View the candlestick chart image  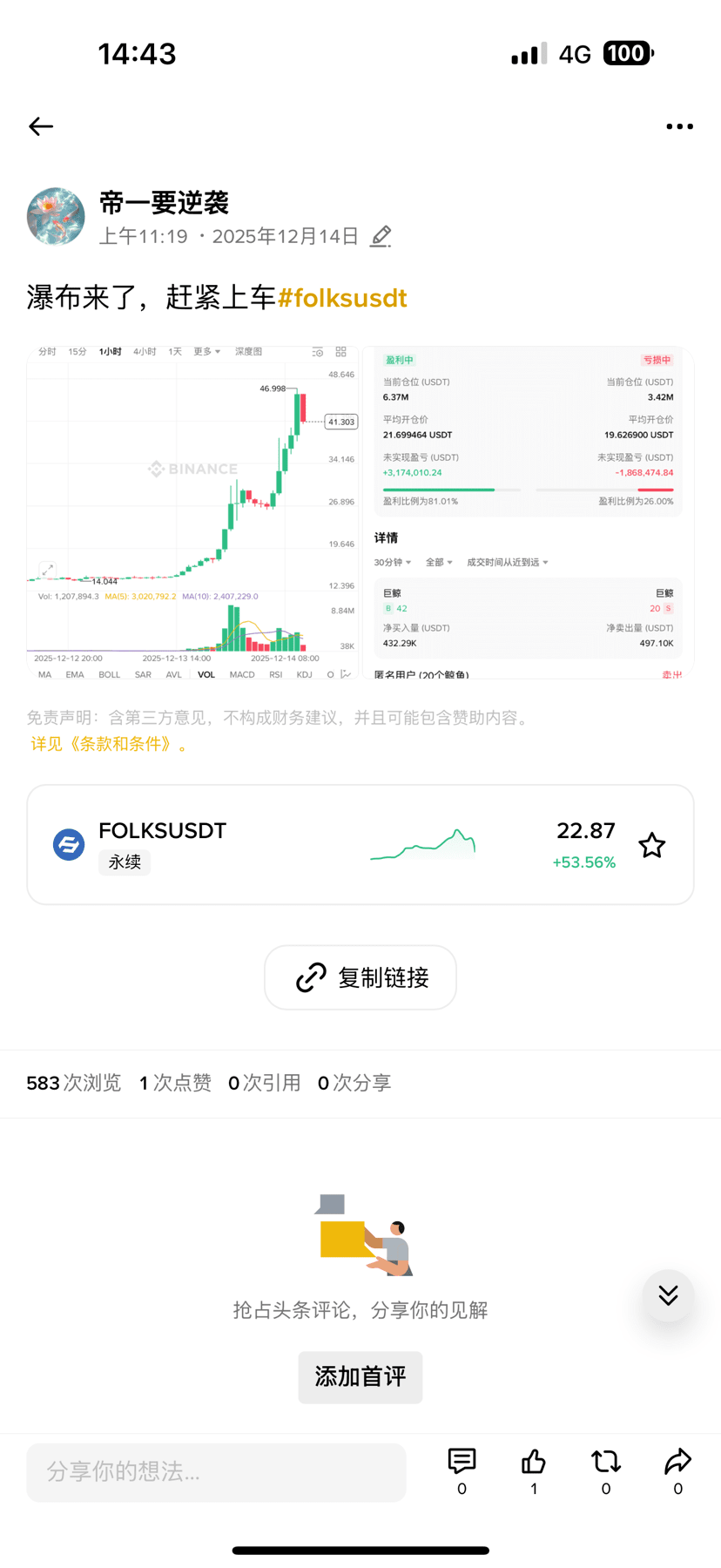193,512
